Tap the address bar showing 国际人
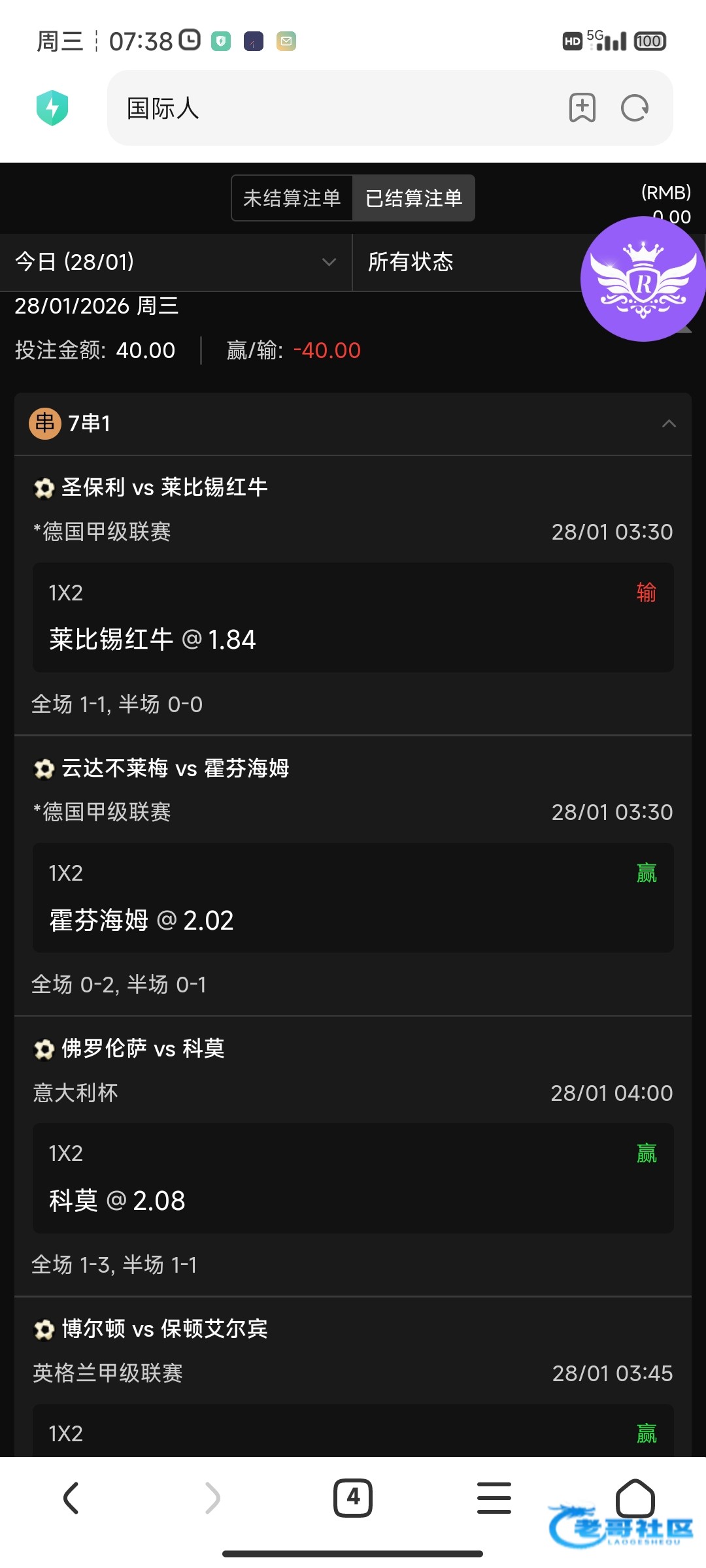The width and height of the screenshot is (706, 1568). (327, 108)
